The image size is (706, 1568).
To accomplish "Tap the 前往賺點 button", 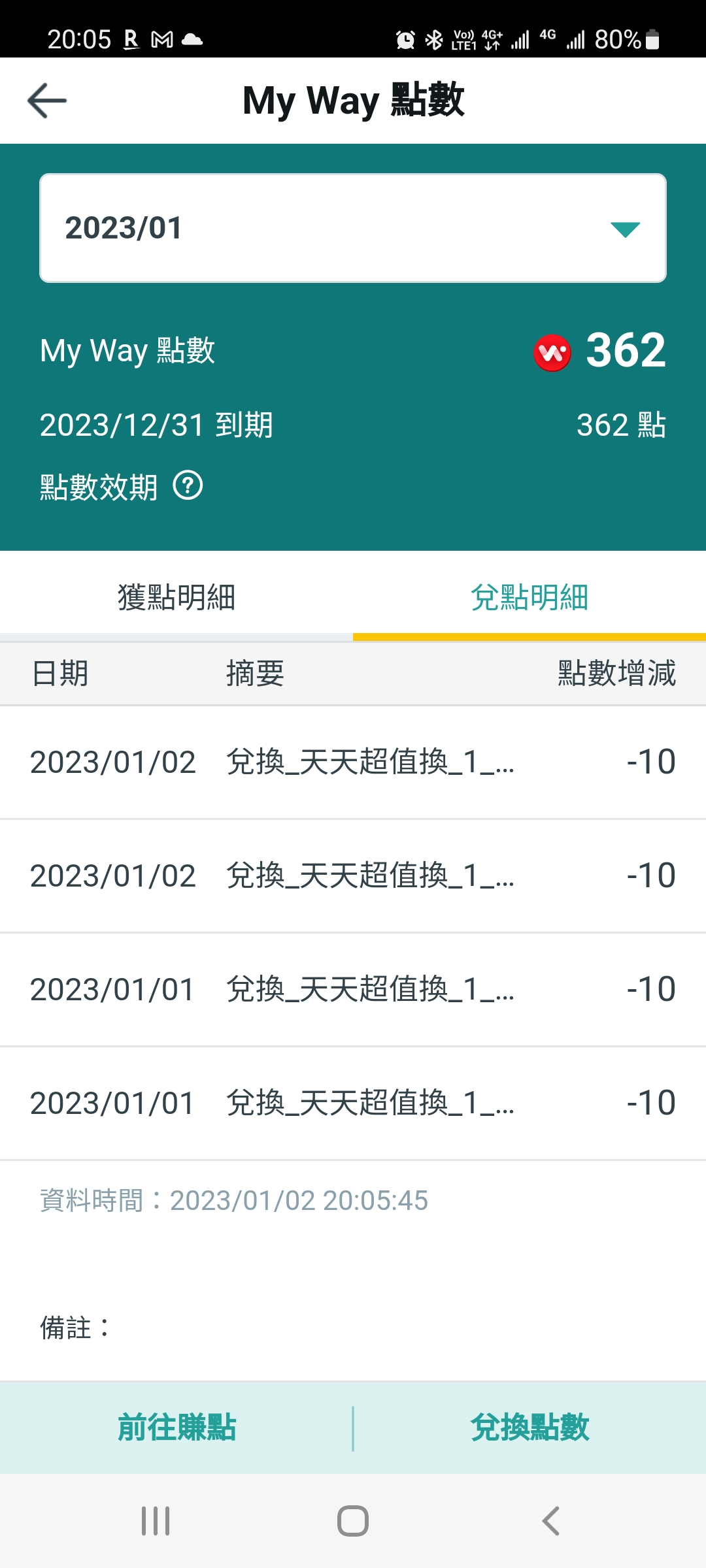I will [176, 1428].
